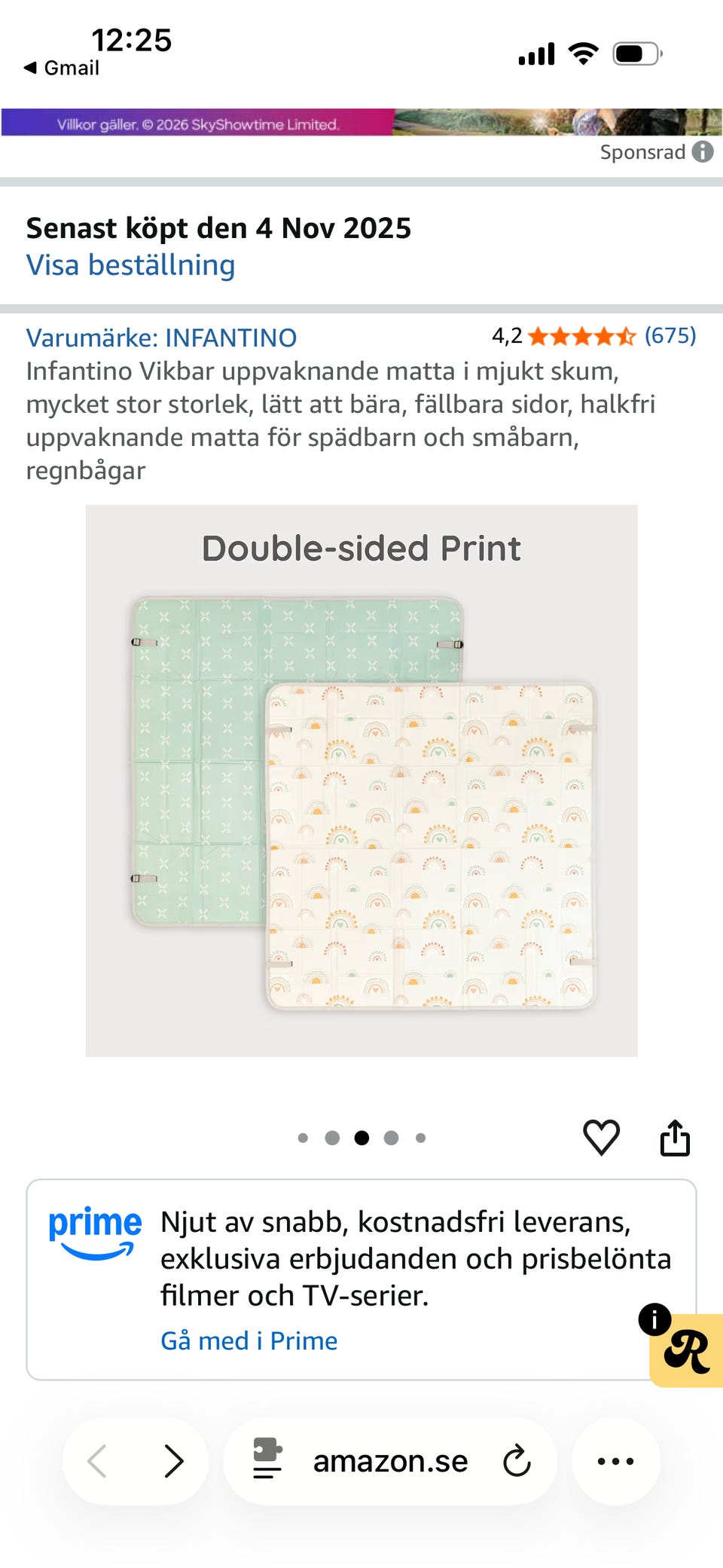Open the 675 customer reviews

(x=670, y=335)
